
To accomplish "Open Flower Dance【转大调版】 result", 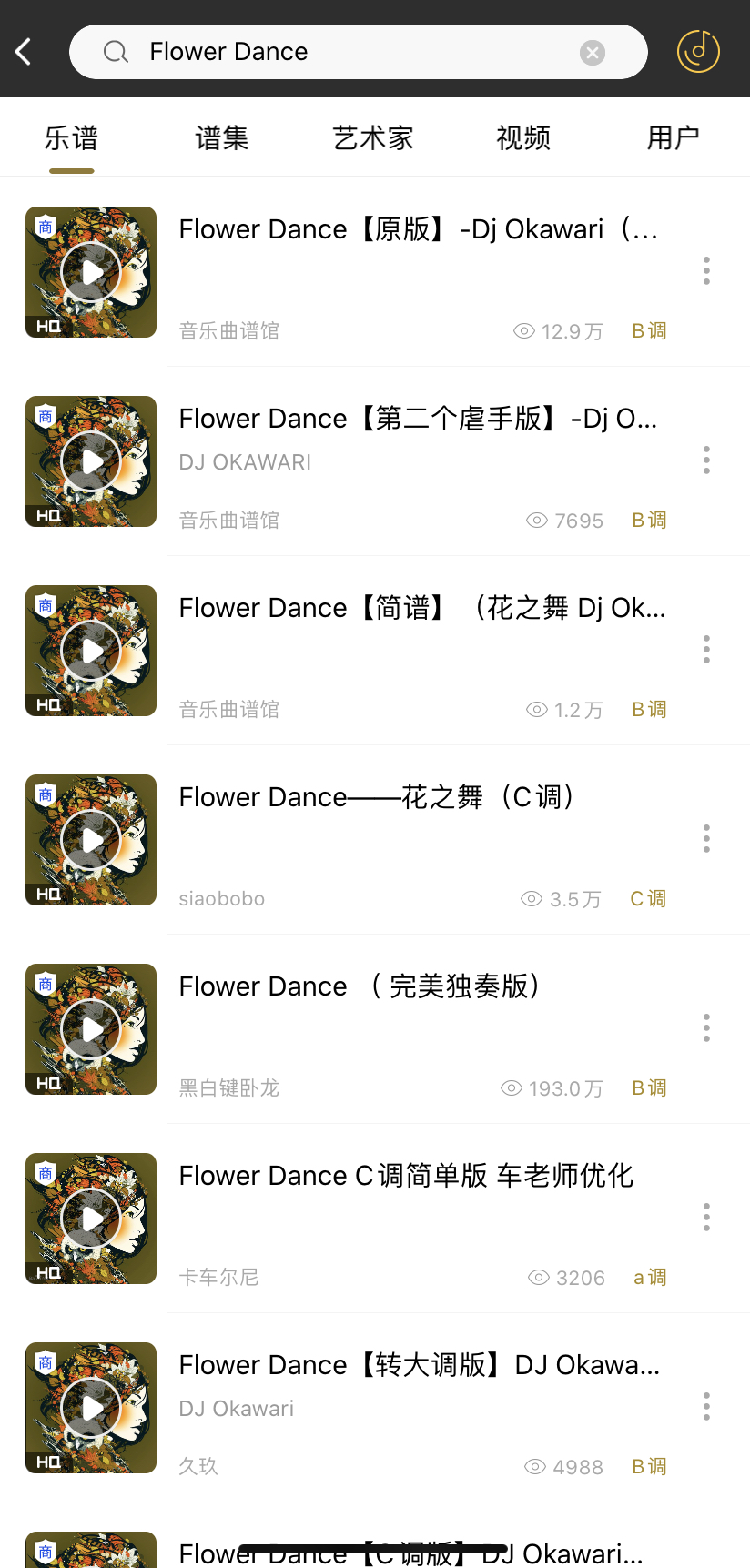I will coord(419,1366).
